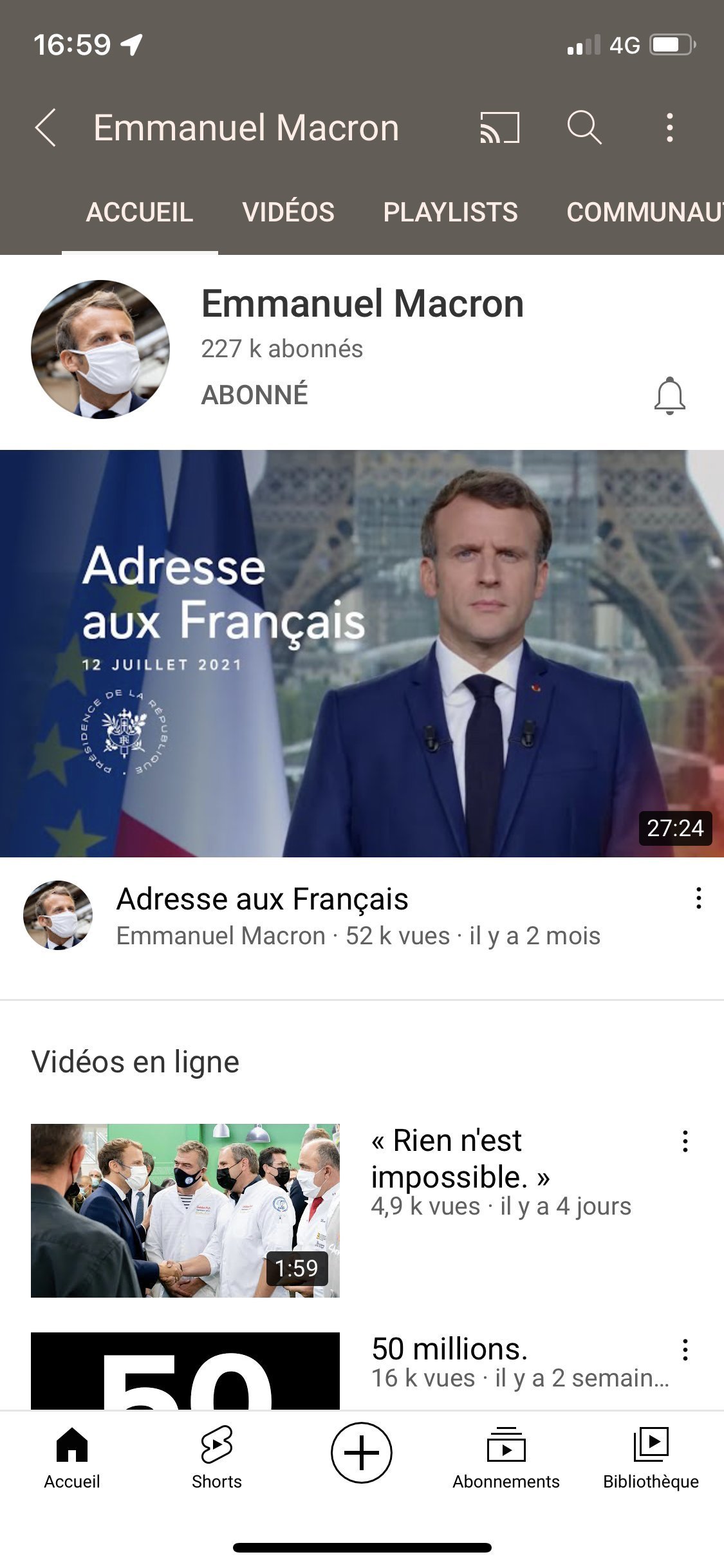Screen dimensions: 724x1568
Task: Open the Abonnements tab
Action: (506, 1457)
